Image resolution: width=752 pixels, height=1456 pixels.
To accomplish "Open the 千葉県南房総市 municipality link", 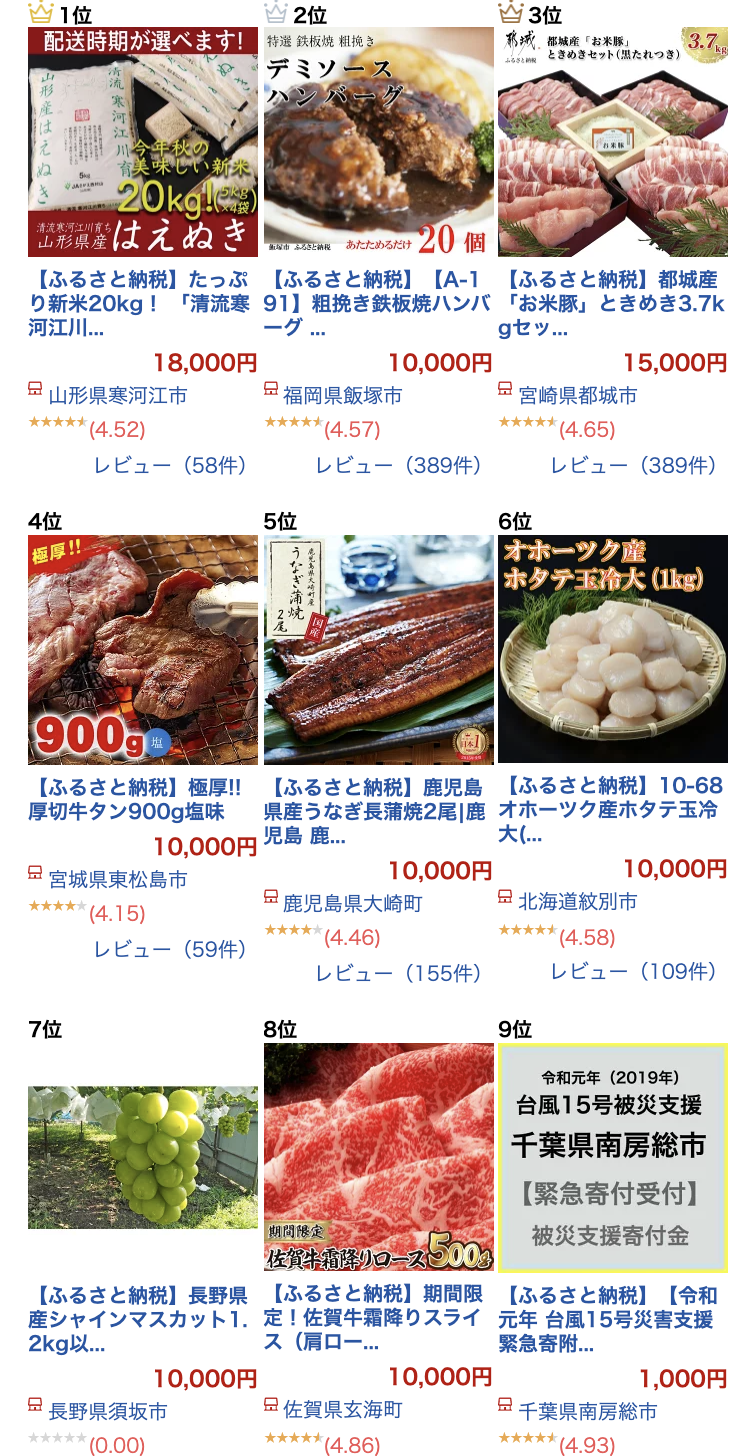I will click(x=588, y=1412).
